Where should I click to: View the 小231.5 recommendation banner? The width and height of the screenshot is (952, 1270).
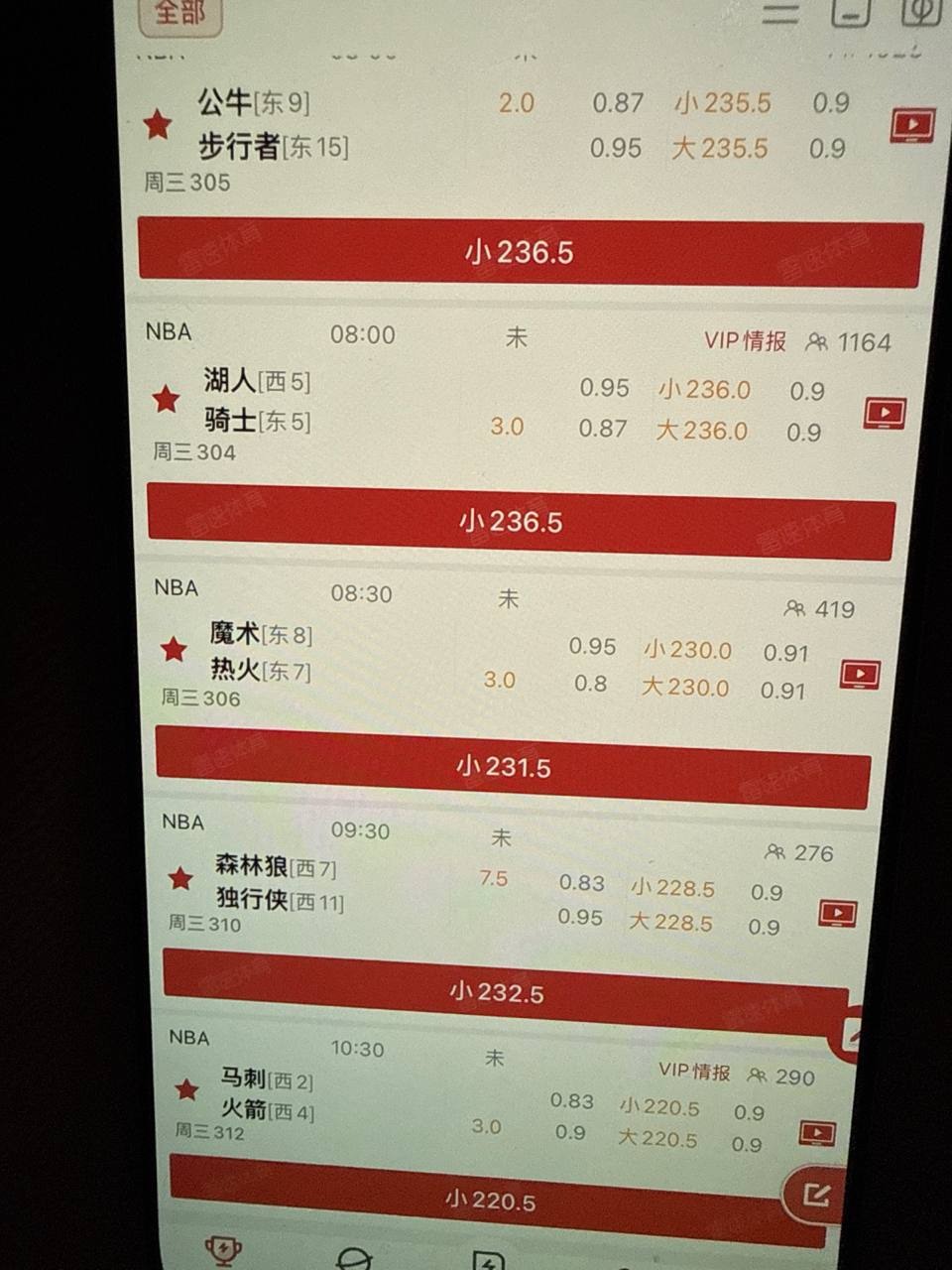click(x=512, y=766)
